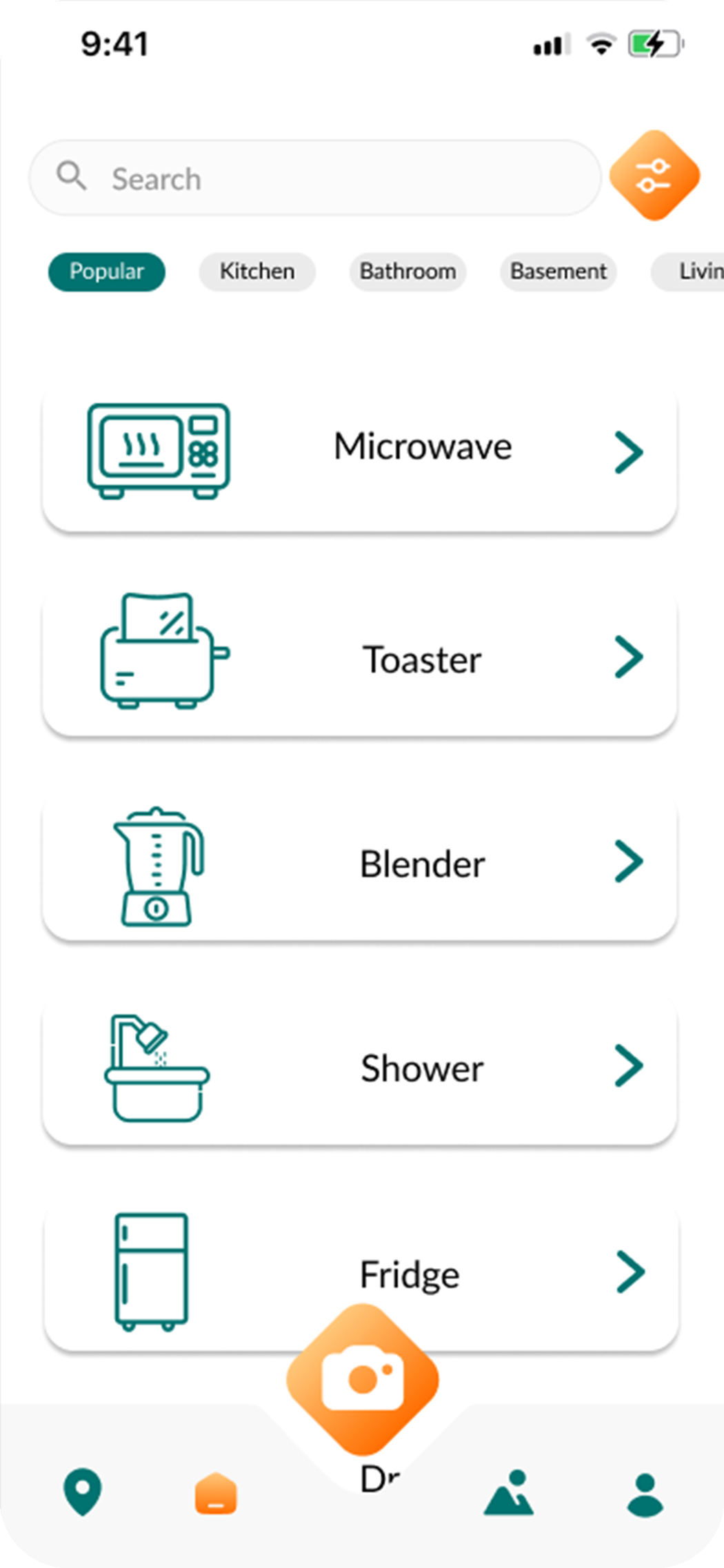Choose the Basement chip
724x1568 pixels.
558,272
